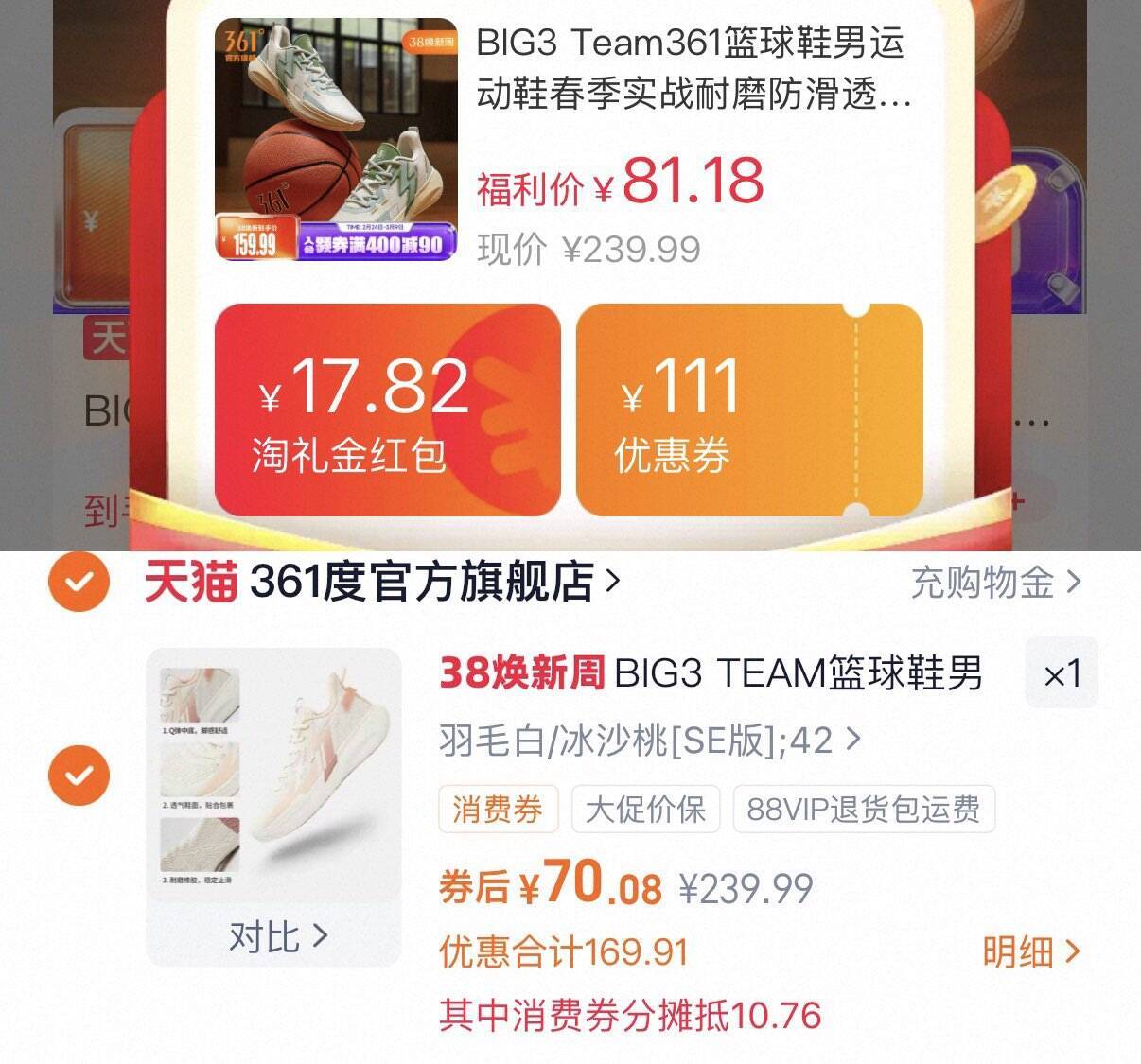Tap the 大促价保 tag
The width and height of the screenshot is (1141, 1064).
click(645, 810)
